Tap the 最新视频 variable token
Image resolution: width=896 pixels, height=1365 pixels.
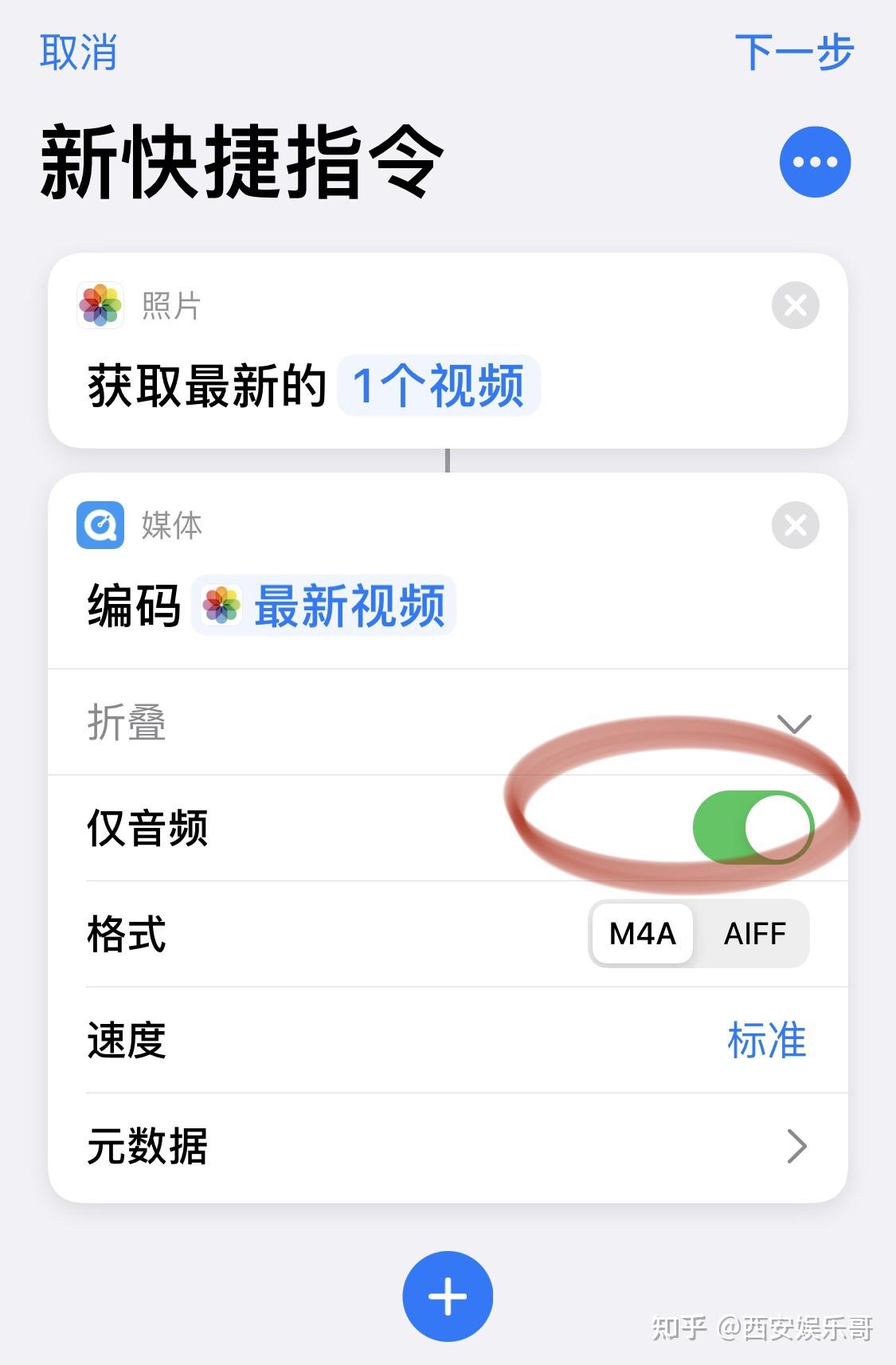323,606
